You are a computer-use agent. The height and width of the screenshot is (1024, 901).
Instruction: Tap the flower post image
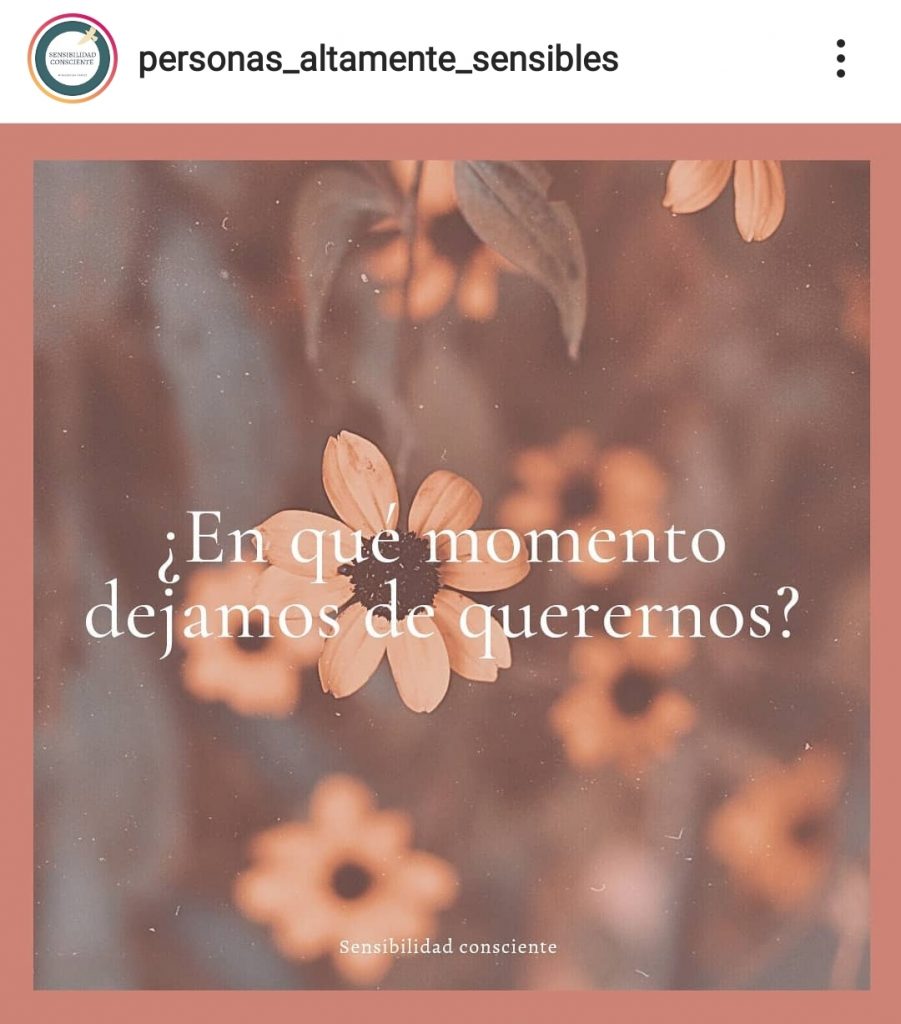click(450, 575)
